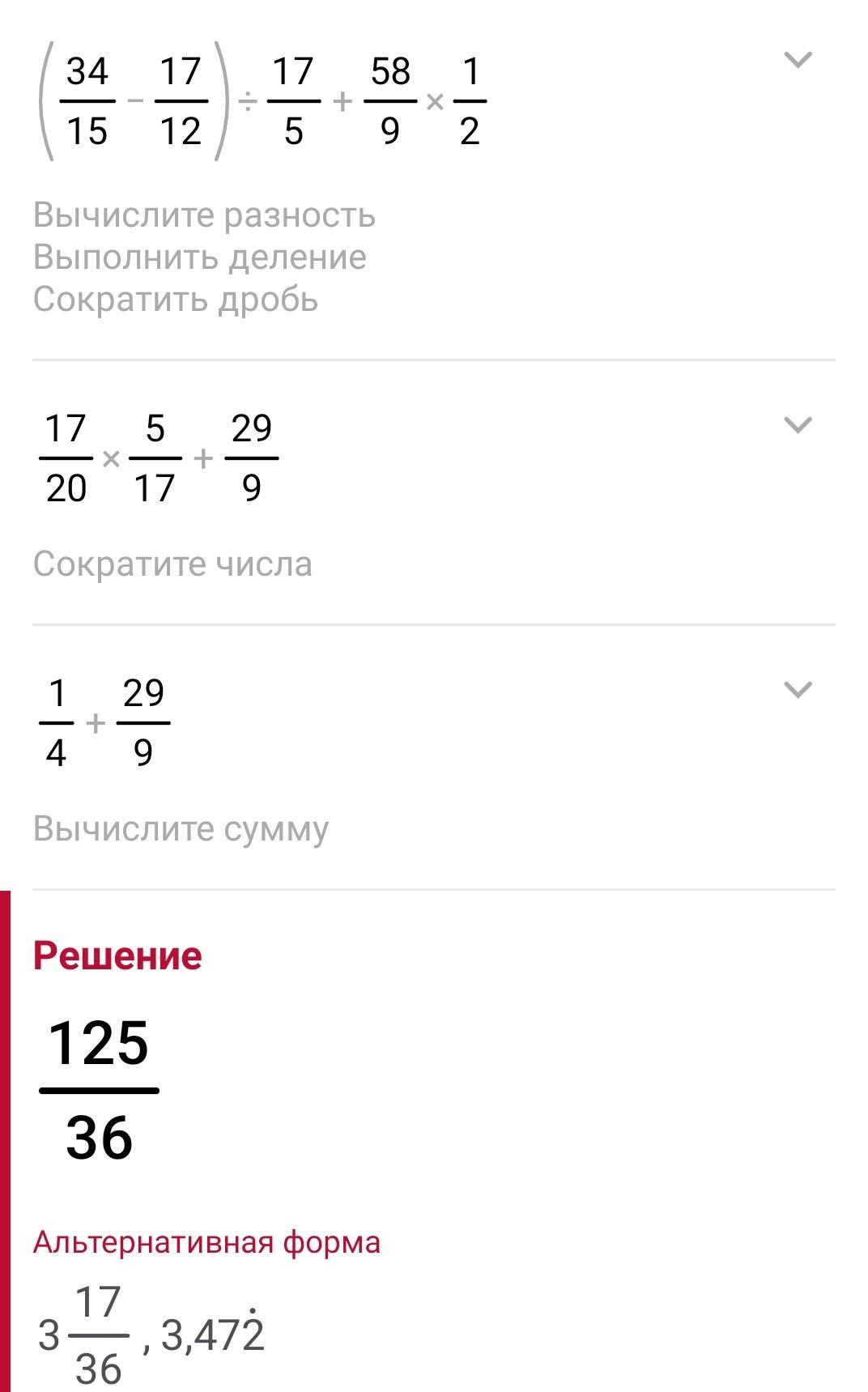868x1392 pixels.
Task: Expand the first step with the bracketed fraction expression
Action: pyautogui.click(x=798, y=60)
